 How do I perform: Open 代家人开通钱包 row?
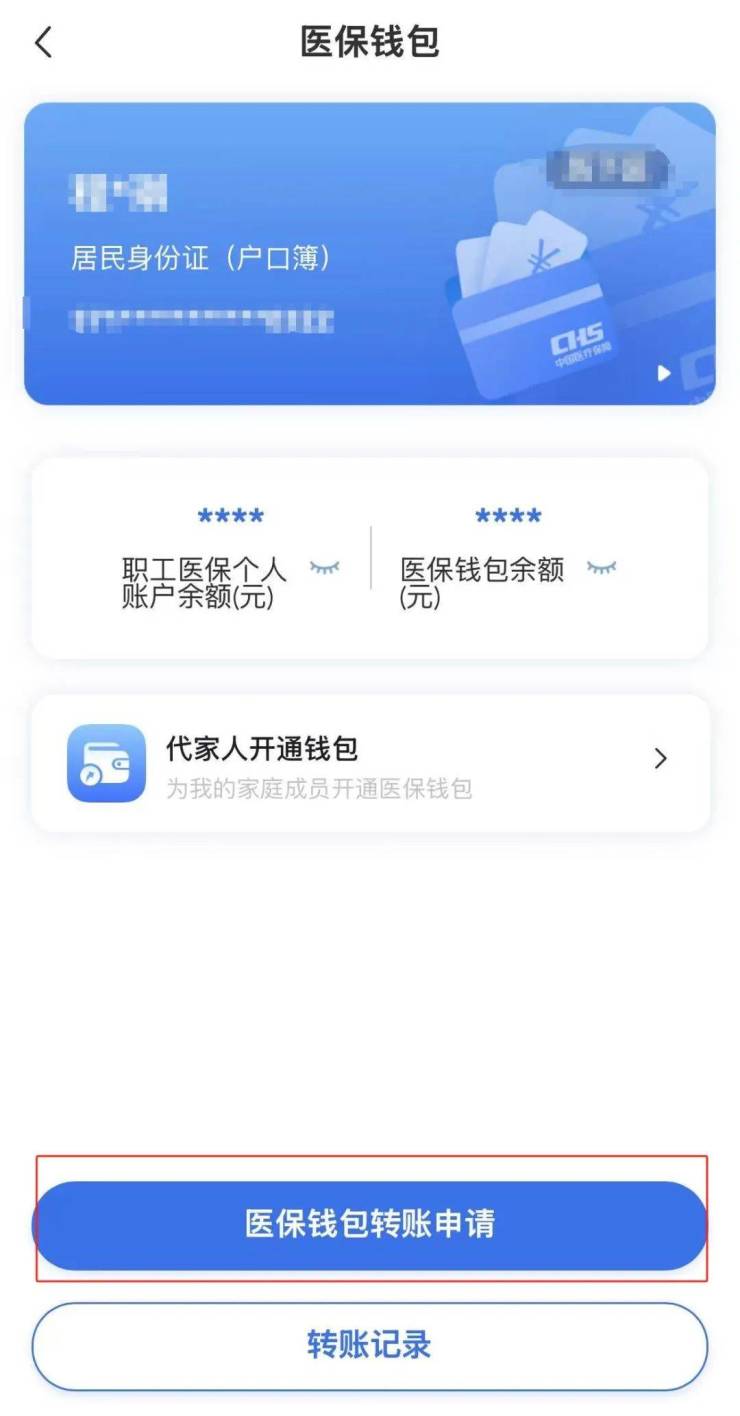tap(370, 763)
